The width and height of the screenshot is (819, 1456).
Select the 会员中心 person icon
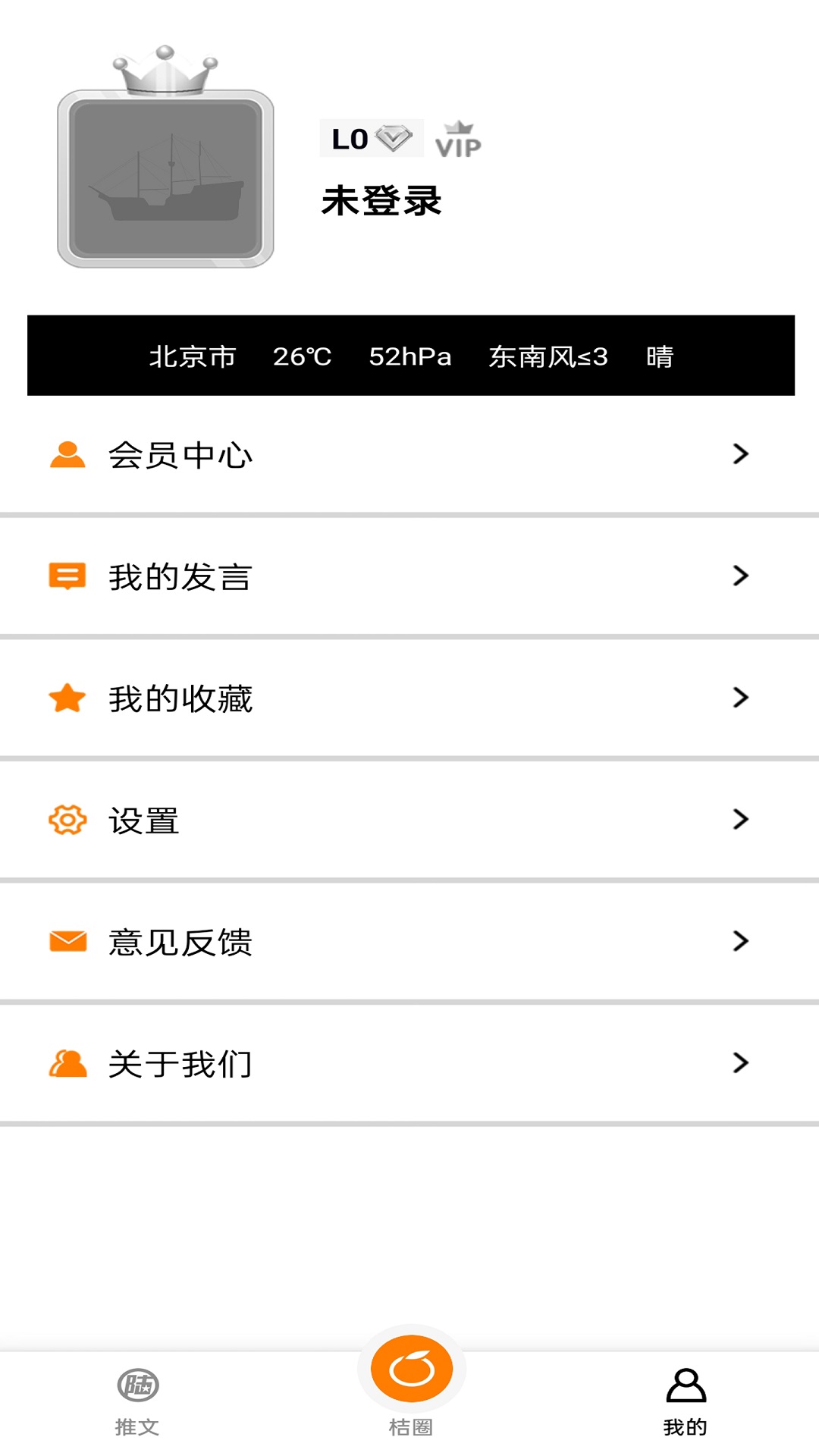pyautogui.click(x=67, y=453)
